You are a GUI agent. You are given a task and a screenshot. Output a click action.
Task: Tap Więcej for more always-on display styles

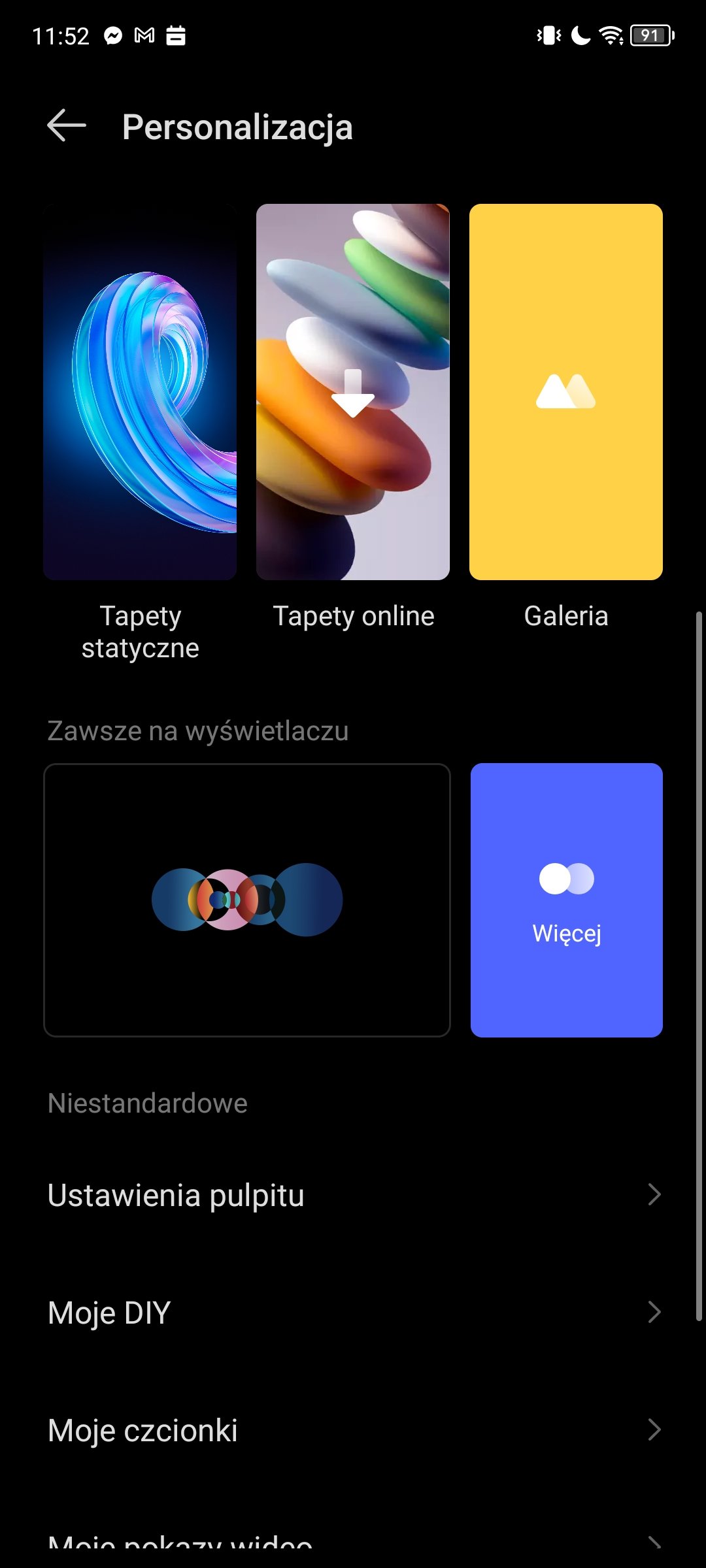pyautogui.click(x=567, y=900)
